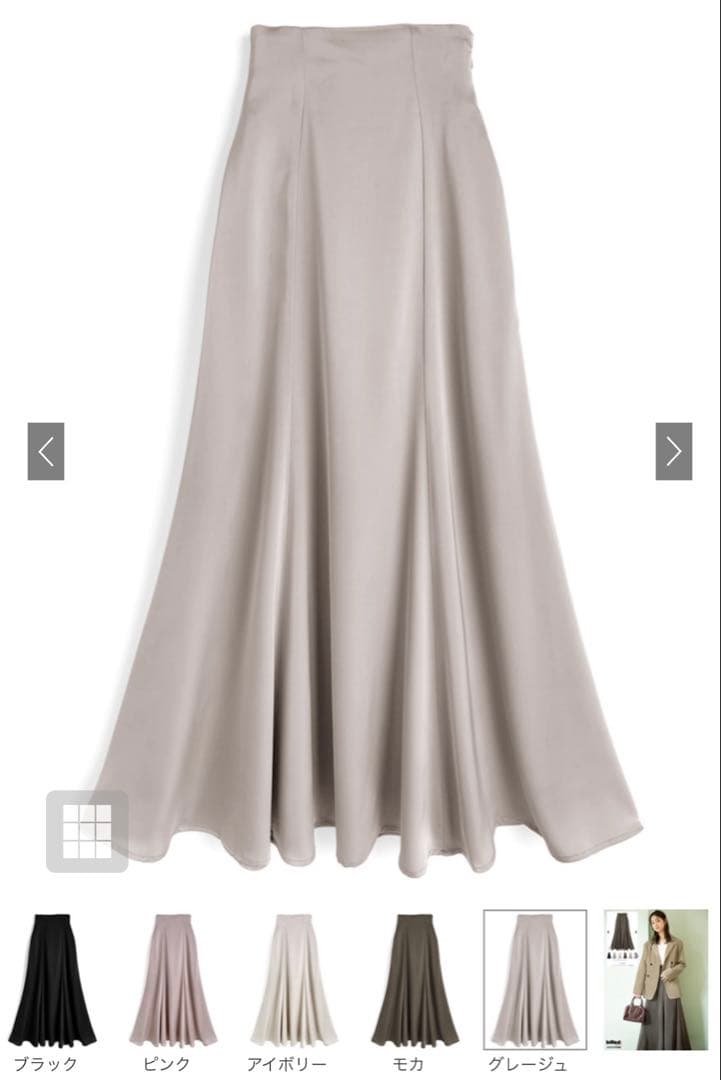721x1080 pixels.
Task: Open the image grid view
Action: point(87,831)
